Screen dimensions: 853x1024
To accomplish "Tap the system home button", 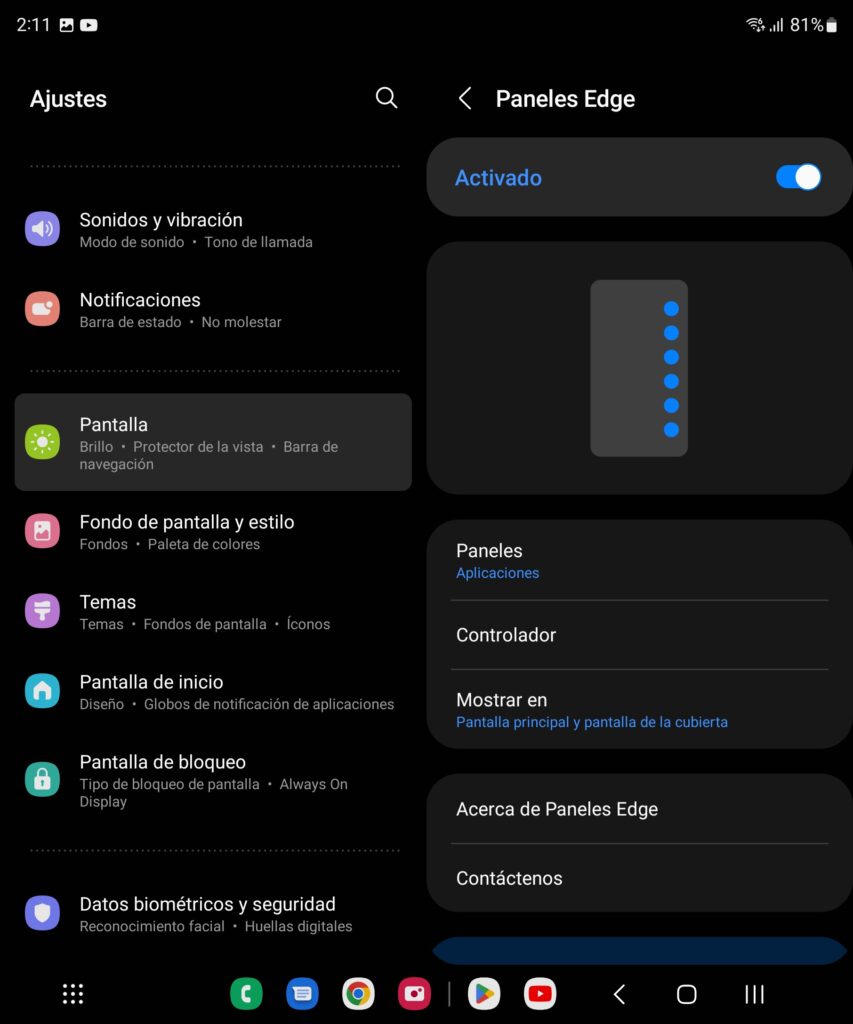I will (x=686, y=994).
